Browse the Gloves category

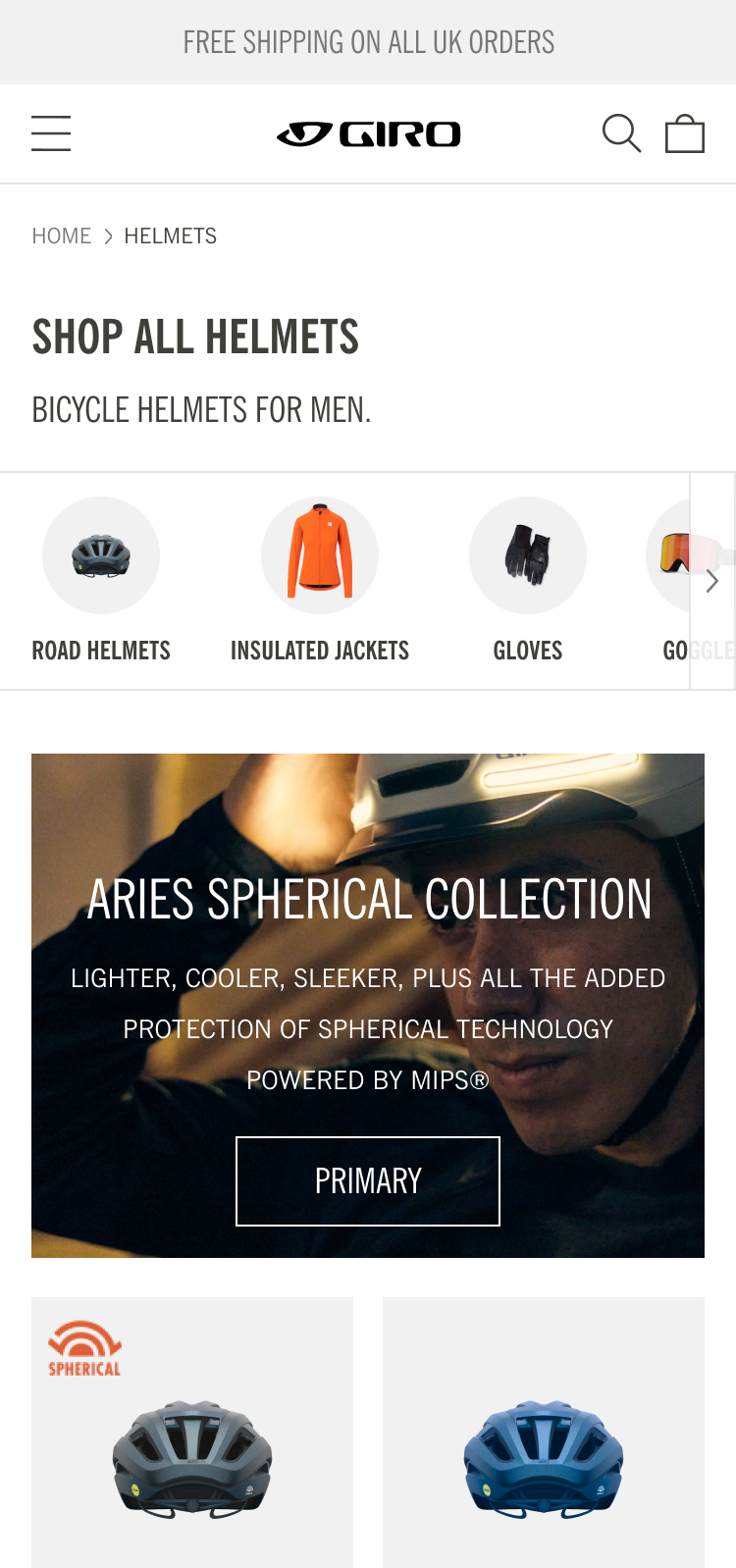pyautogui.click(x=528, y=581)
